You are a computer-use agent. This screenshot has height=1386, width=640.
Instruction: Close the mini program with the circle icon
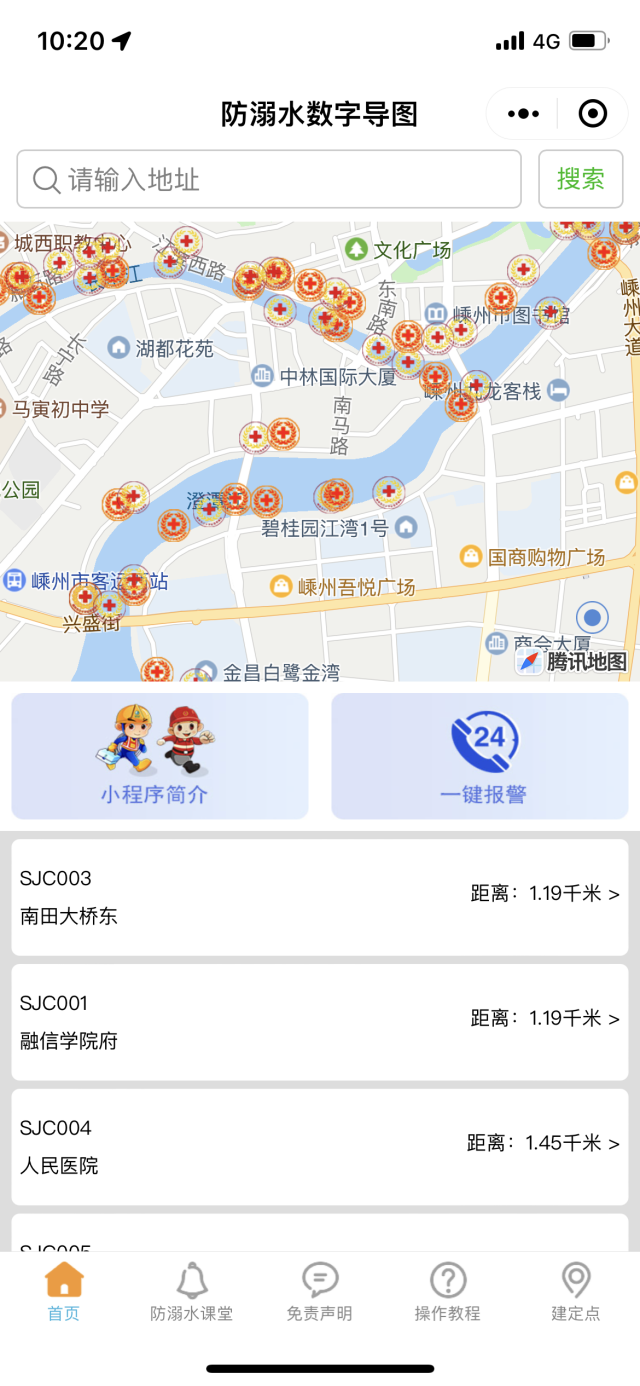tap(593, 114)
